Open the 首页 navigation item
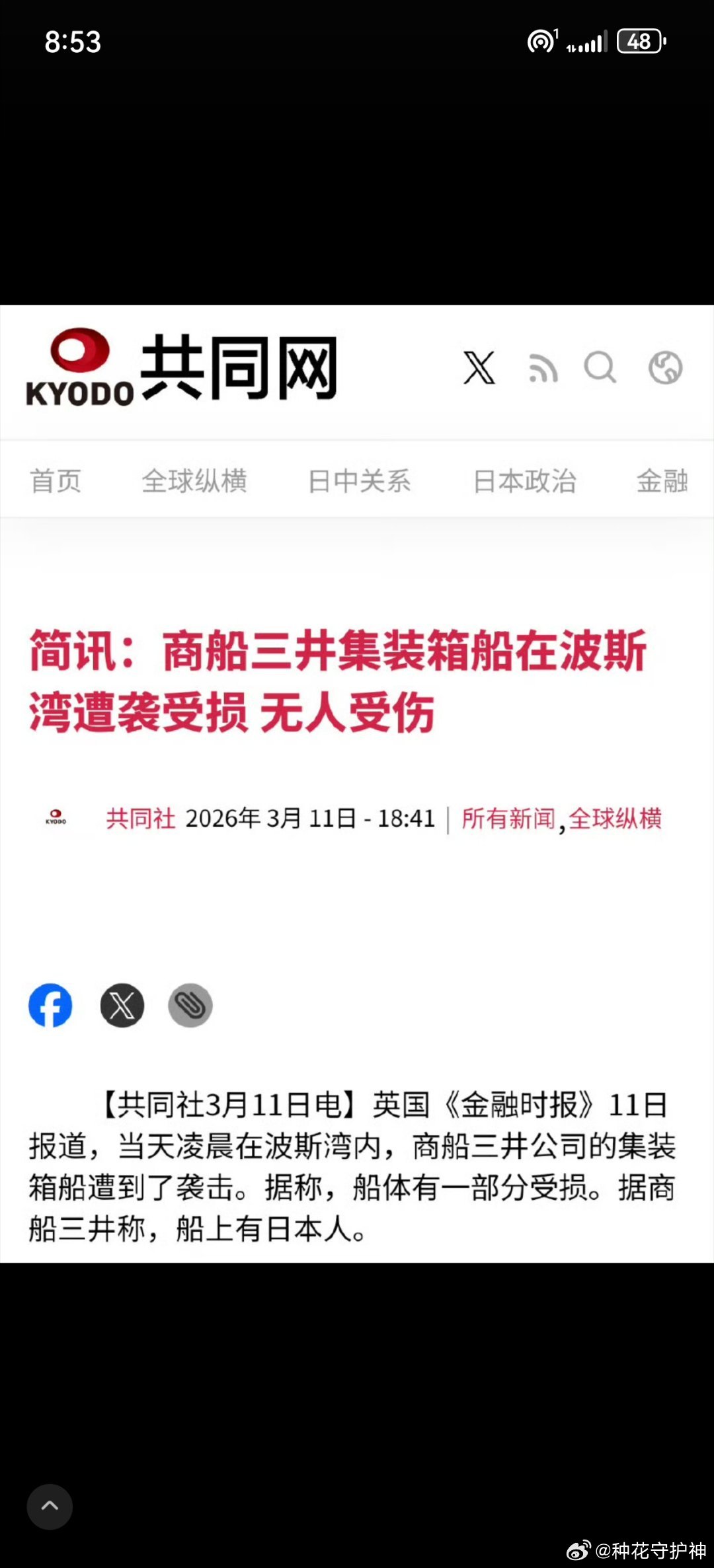Image resolution: width=714 pixels, height=1568 pixels. coord(56,481)
